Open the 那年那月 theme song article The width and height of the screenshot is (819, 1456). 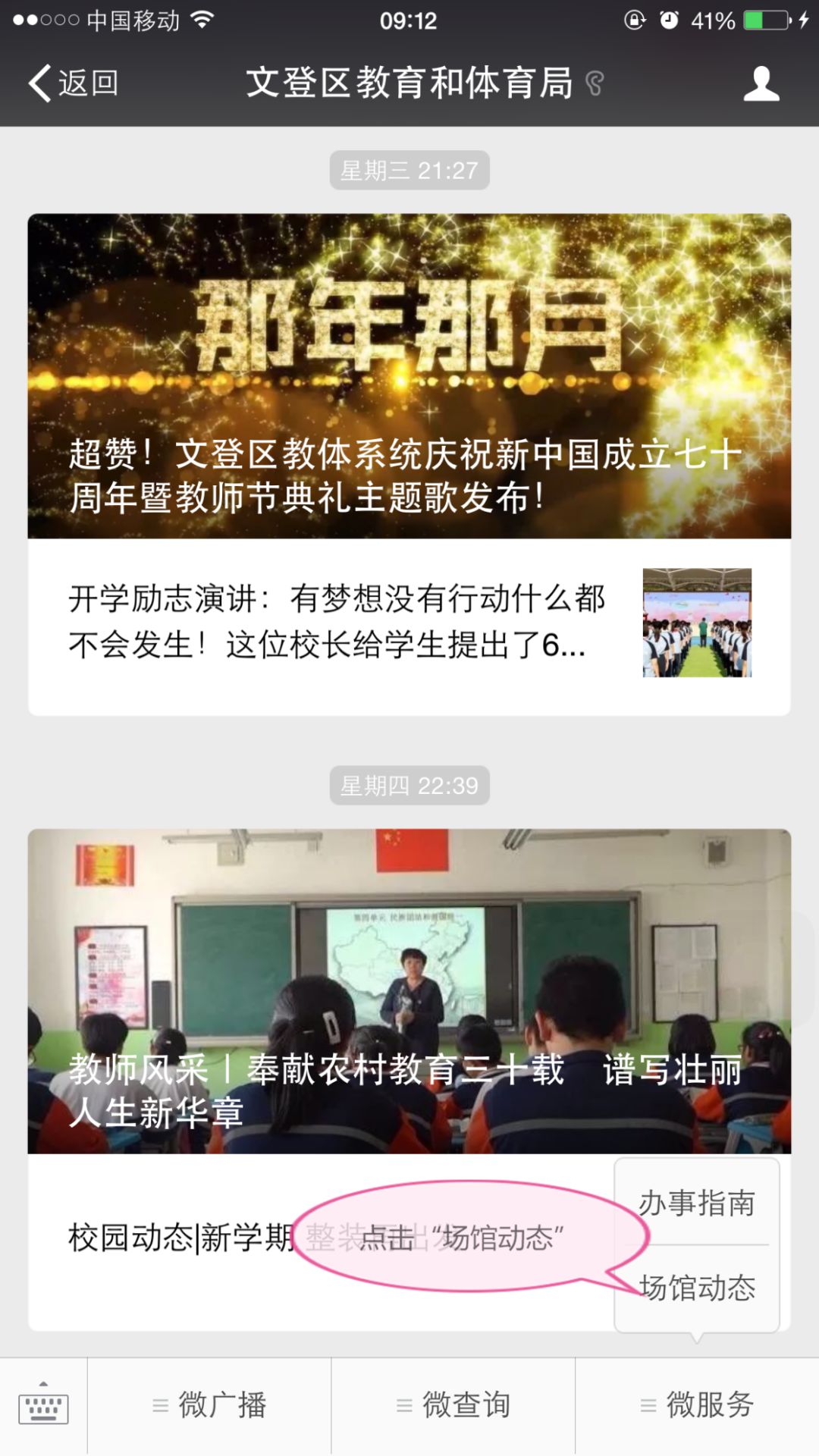point(409,375)
